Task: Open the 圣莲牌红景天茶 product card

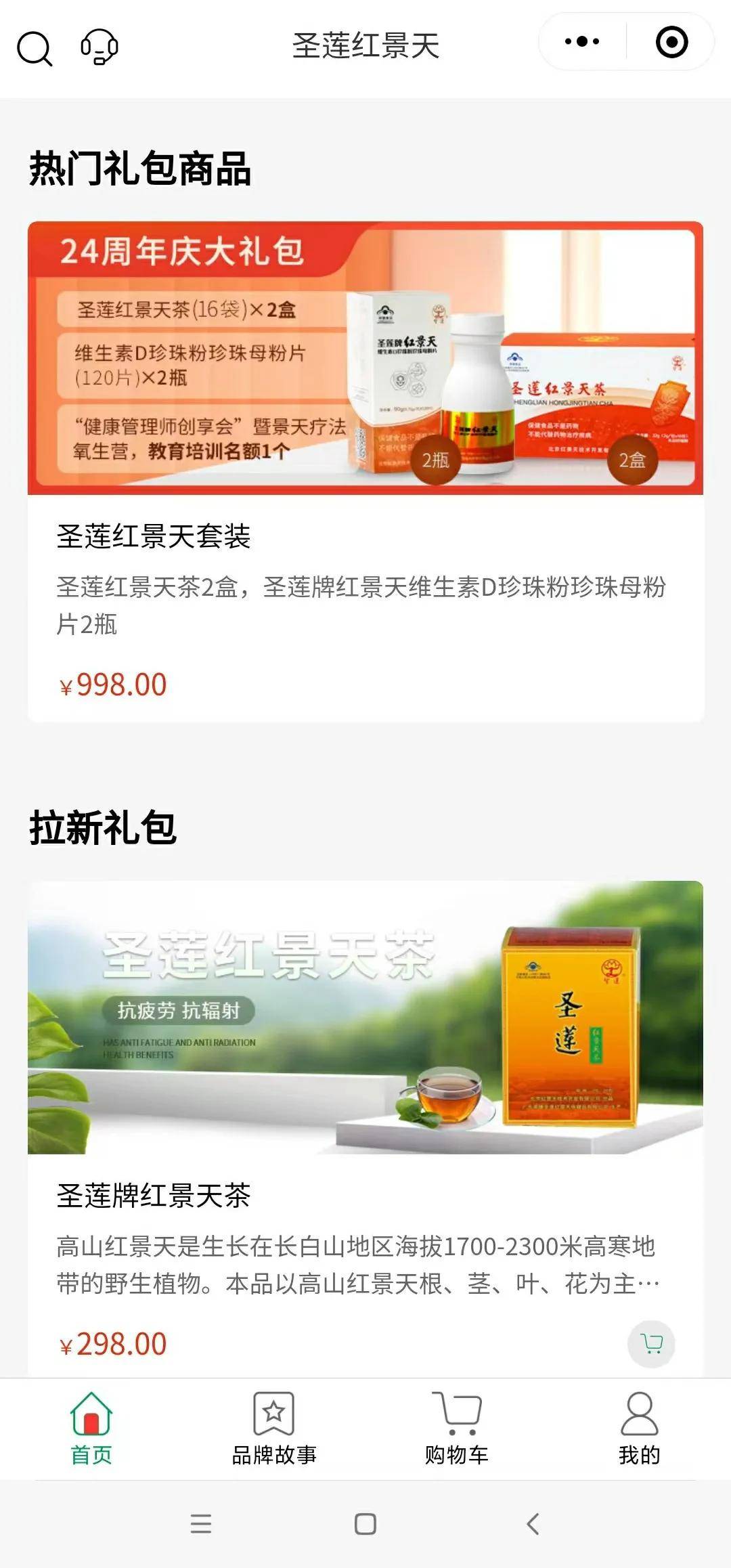Action: click(365, 1128)
